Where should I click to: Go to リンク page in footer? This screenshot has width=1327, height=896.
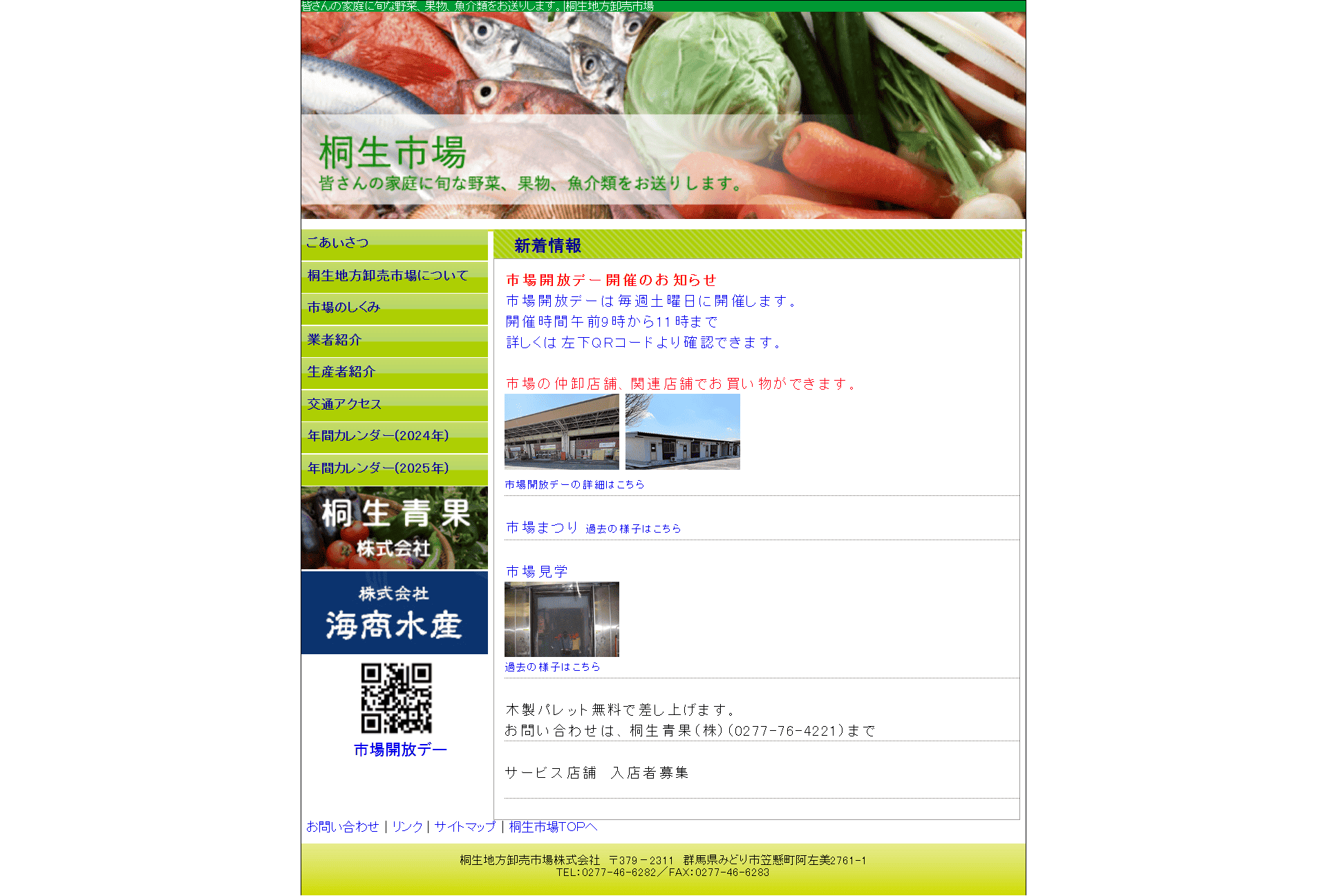coord(407,827)
